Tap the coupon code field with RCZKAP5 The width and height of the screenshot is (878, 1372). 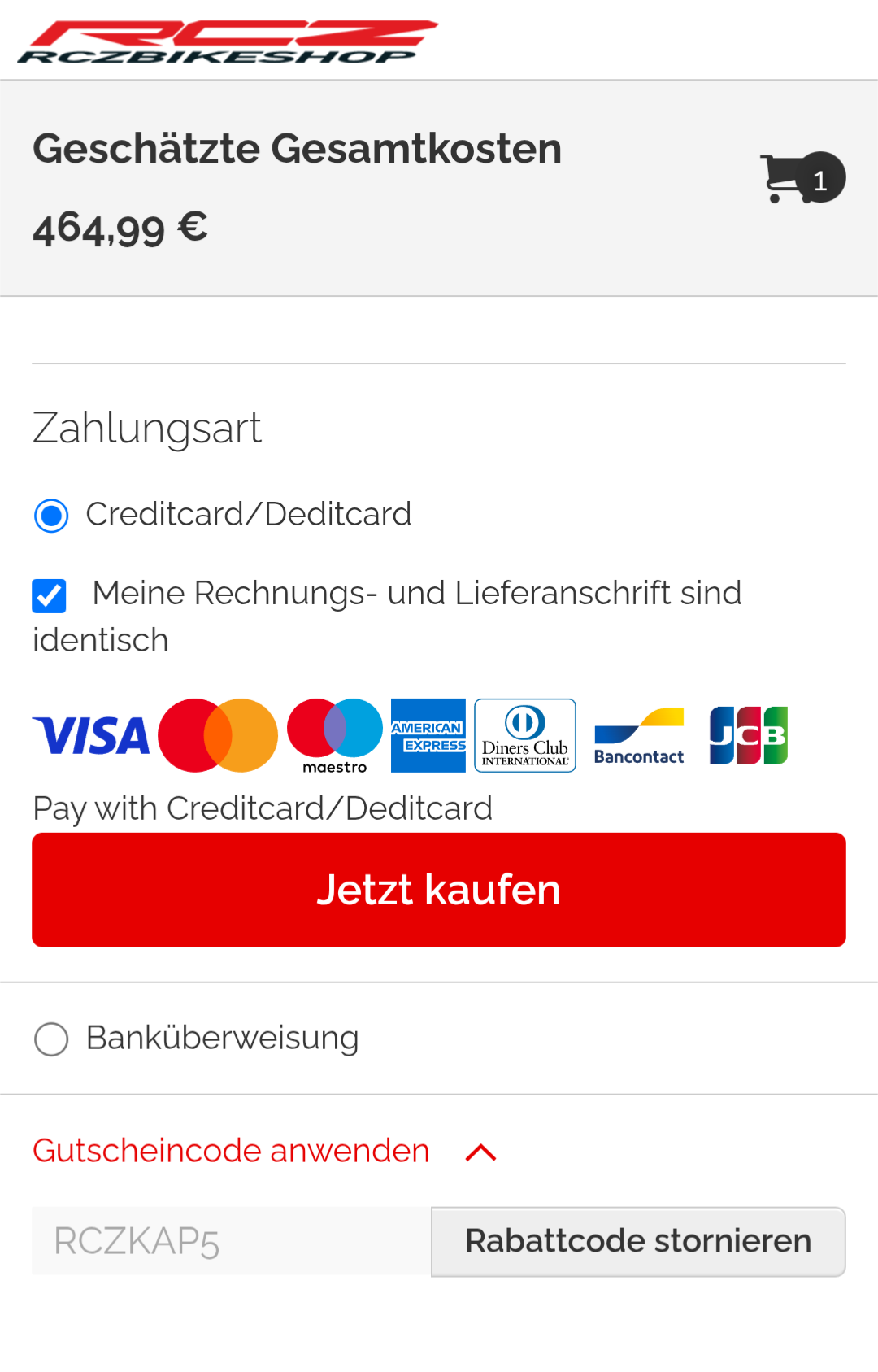coord(231,1241)
